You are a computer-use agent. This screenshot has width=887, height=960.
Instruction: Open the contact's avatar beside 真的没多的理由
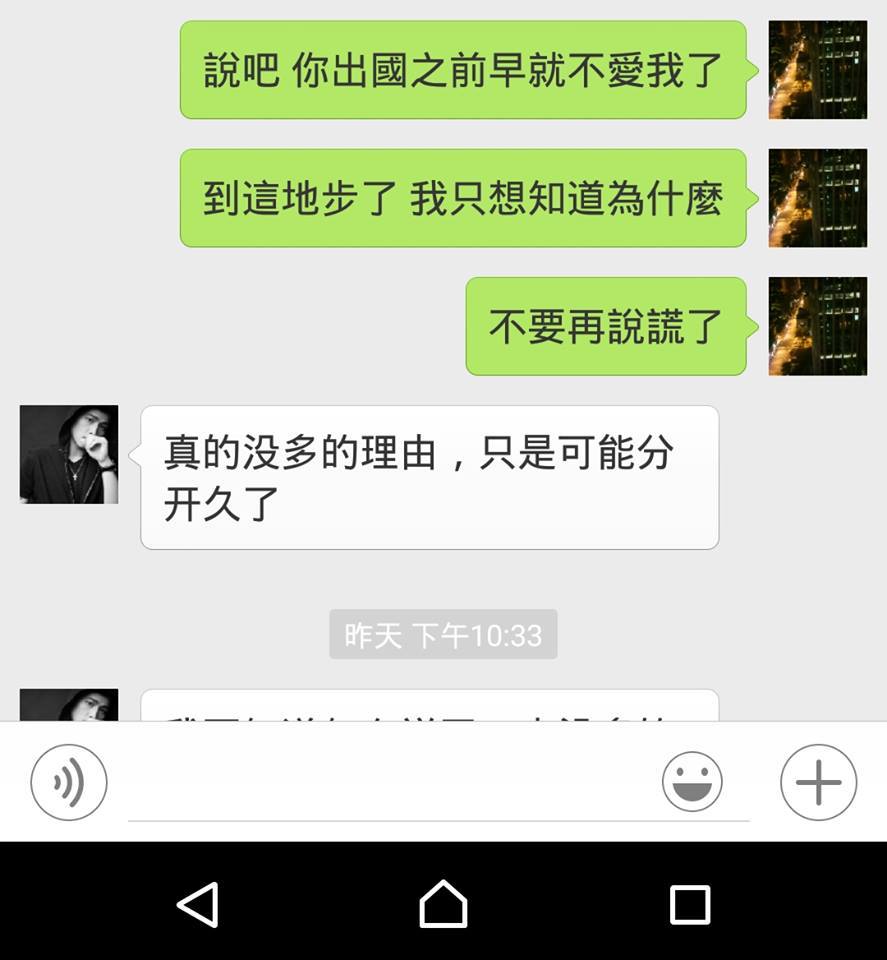click(x=69, y=454)
